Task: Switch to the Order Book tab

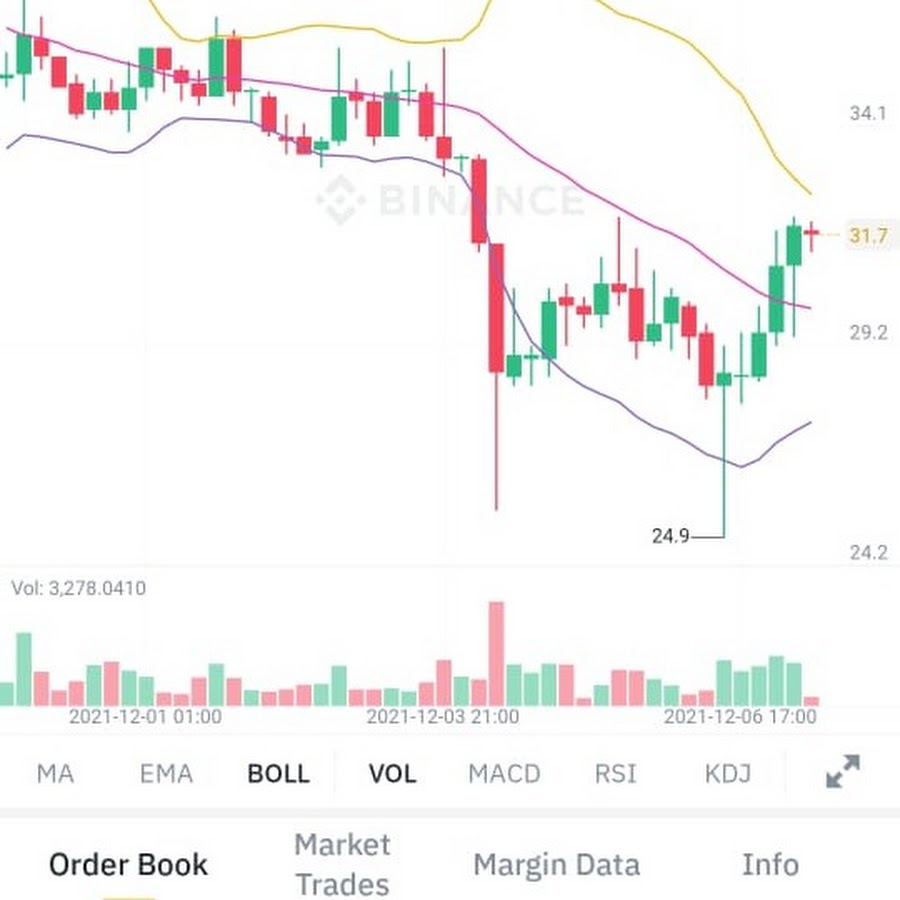Action: [129, 864]
